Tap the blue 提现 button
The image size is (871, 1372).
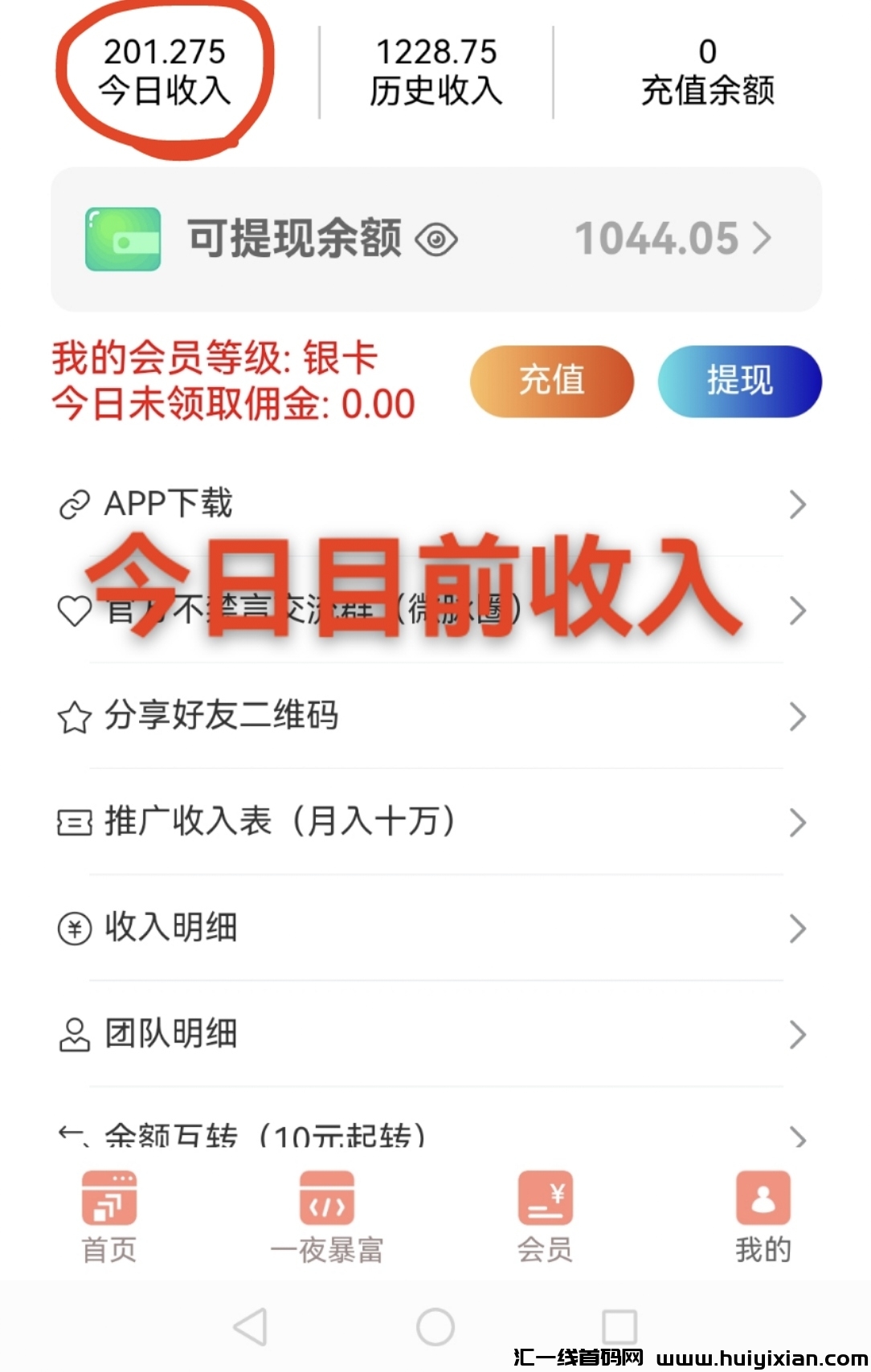coord(739,381)
